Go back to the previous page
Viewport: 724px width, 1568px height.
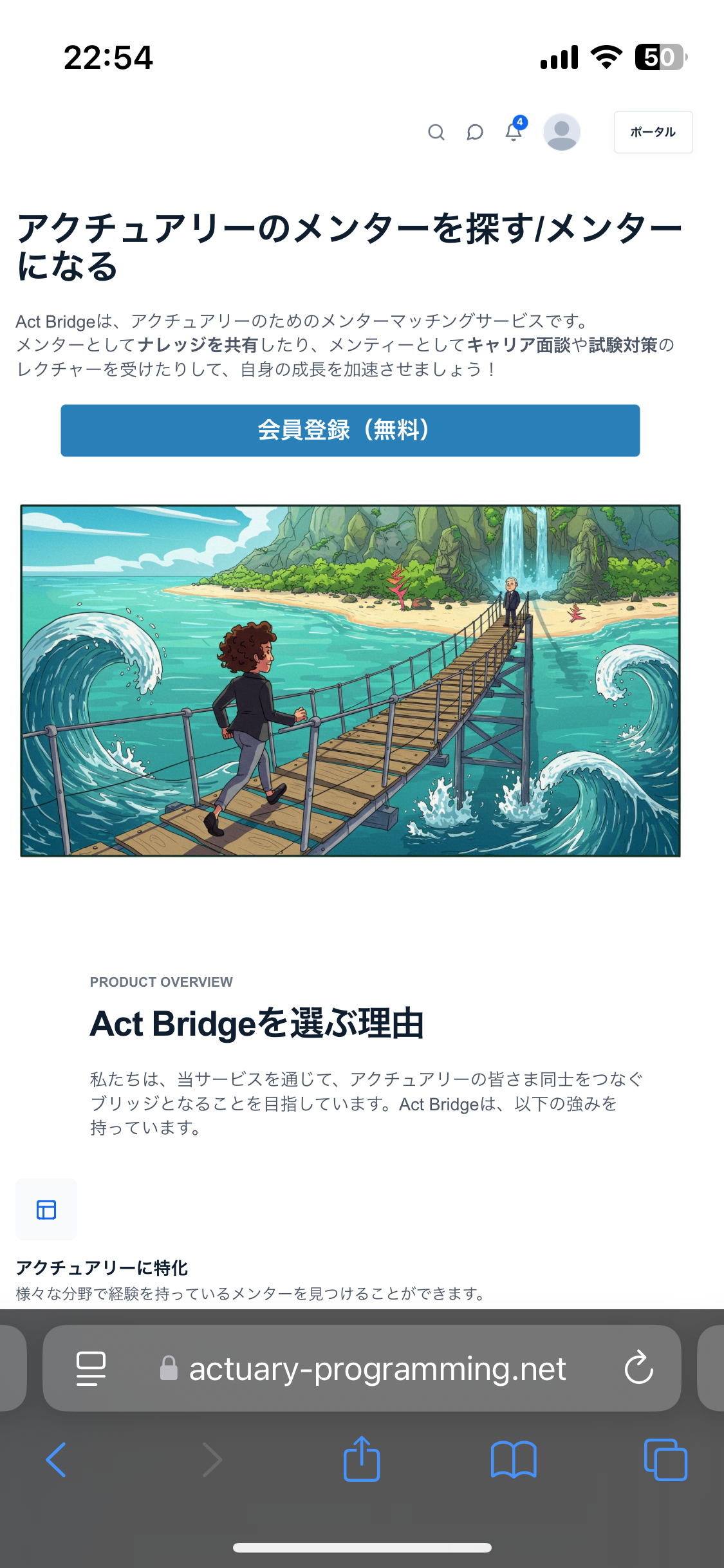point(57,1459)
